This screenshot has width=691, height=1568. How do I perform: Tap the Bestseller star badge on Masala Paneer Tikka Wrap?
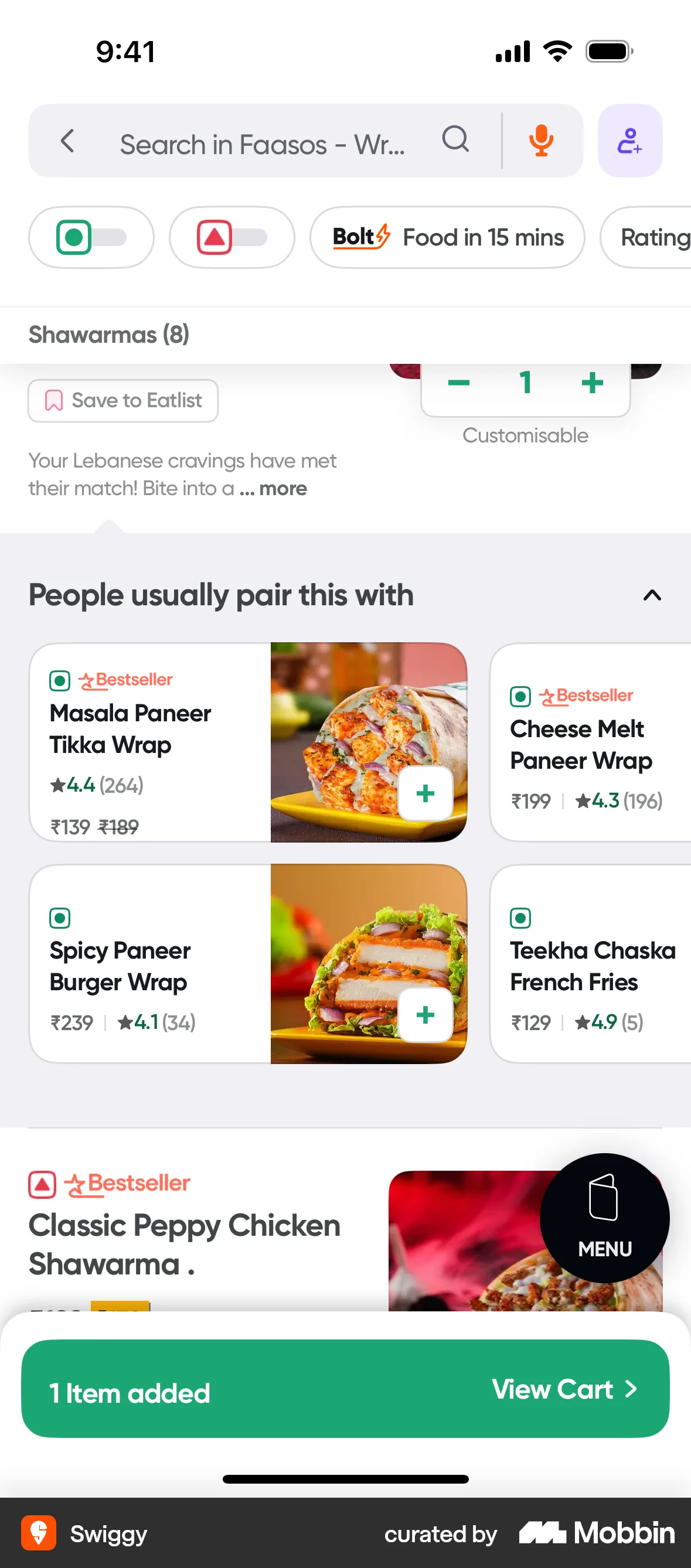[x=87, y=679]
